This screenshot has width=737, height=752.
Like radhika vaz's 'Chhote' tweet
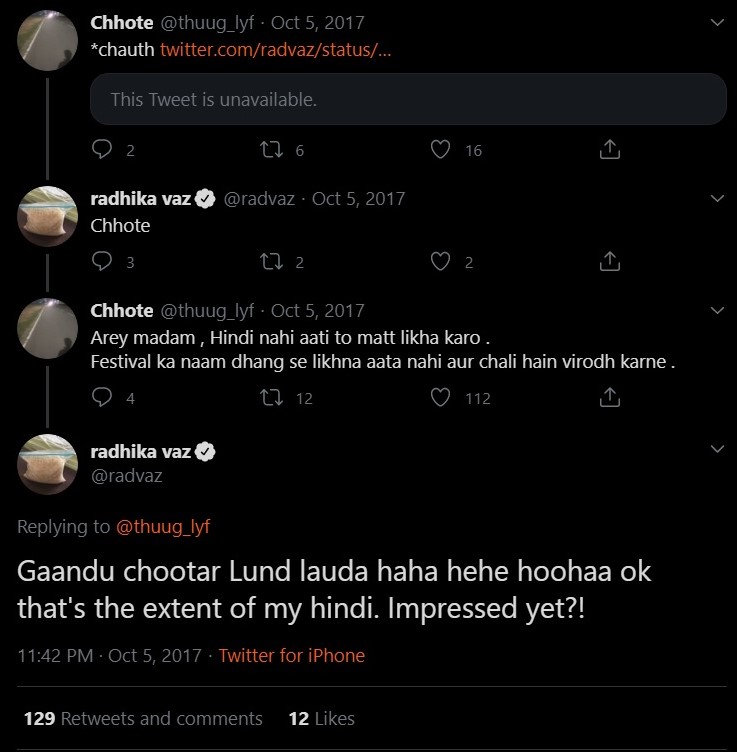[x=440, y=262]
